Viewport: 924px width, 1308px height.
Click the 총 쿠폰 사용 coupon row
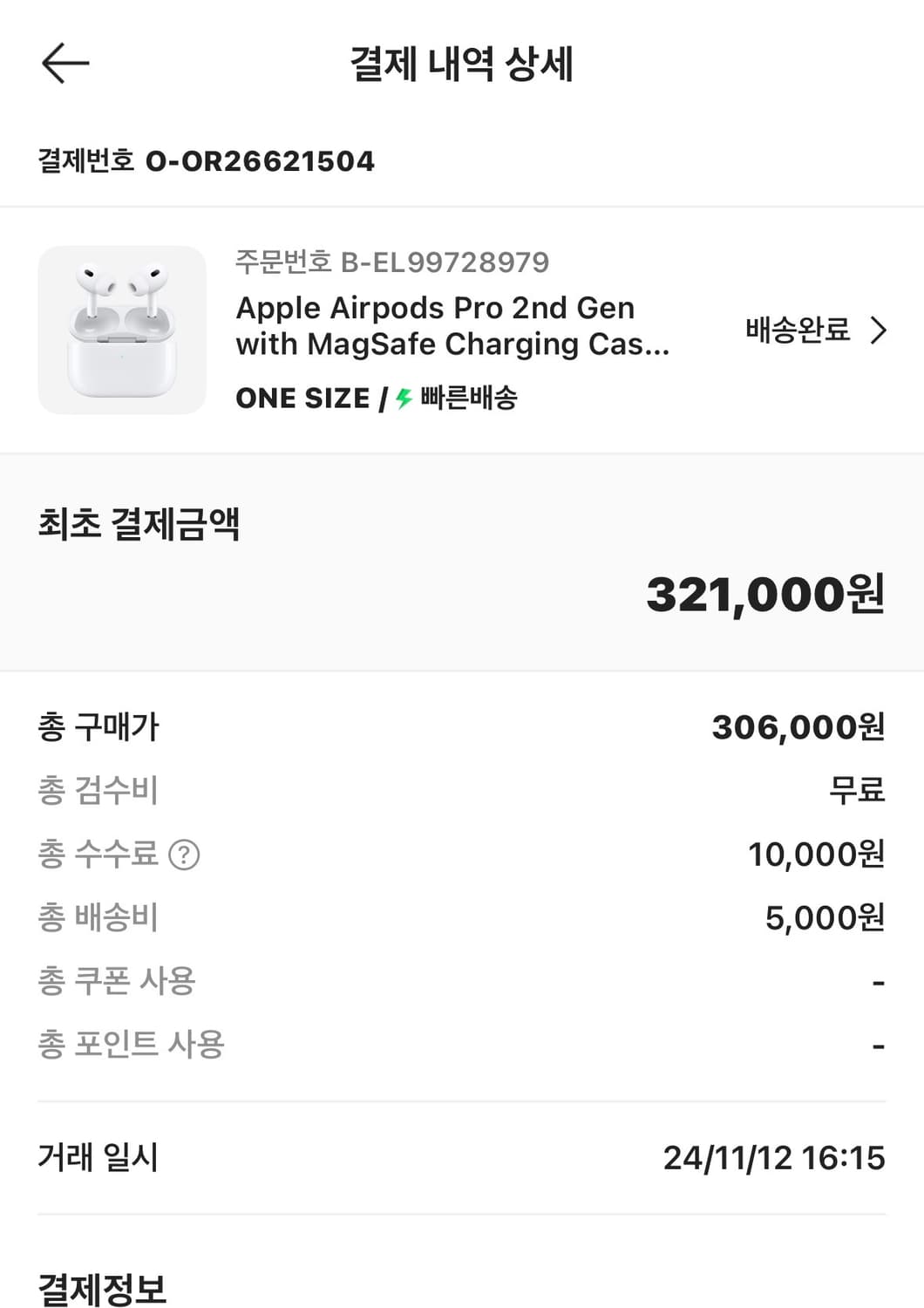tap(116, 982)
